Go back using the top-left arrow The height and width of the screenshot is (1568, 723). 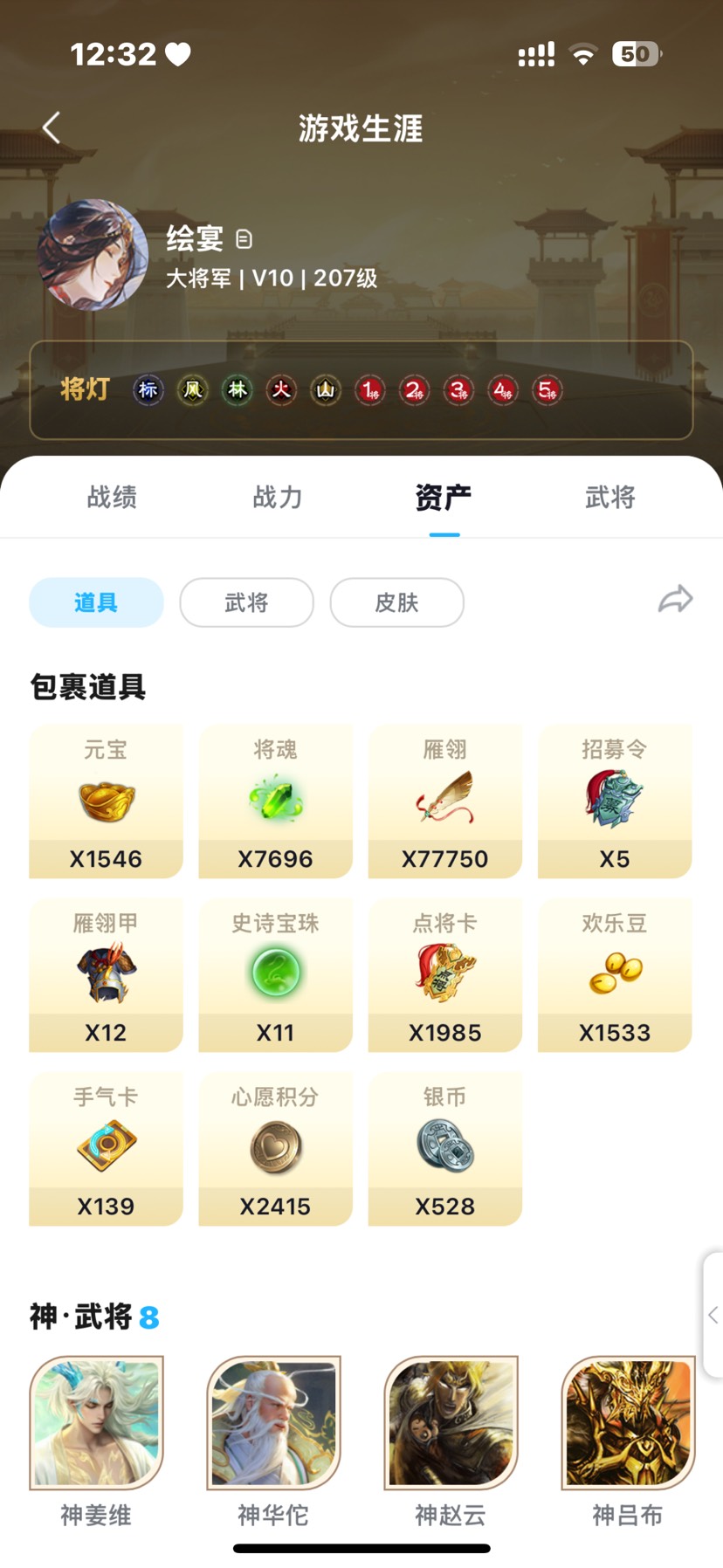click(x=52, y=127)
